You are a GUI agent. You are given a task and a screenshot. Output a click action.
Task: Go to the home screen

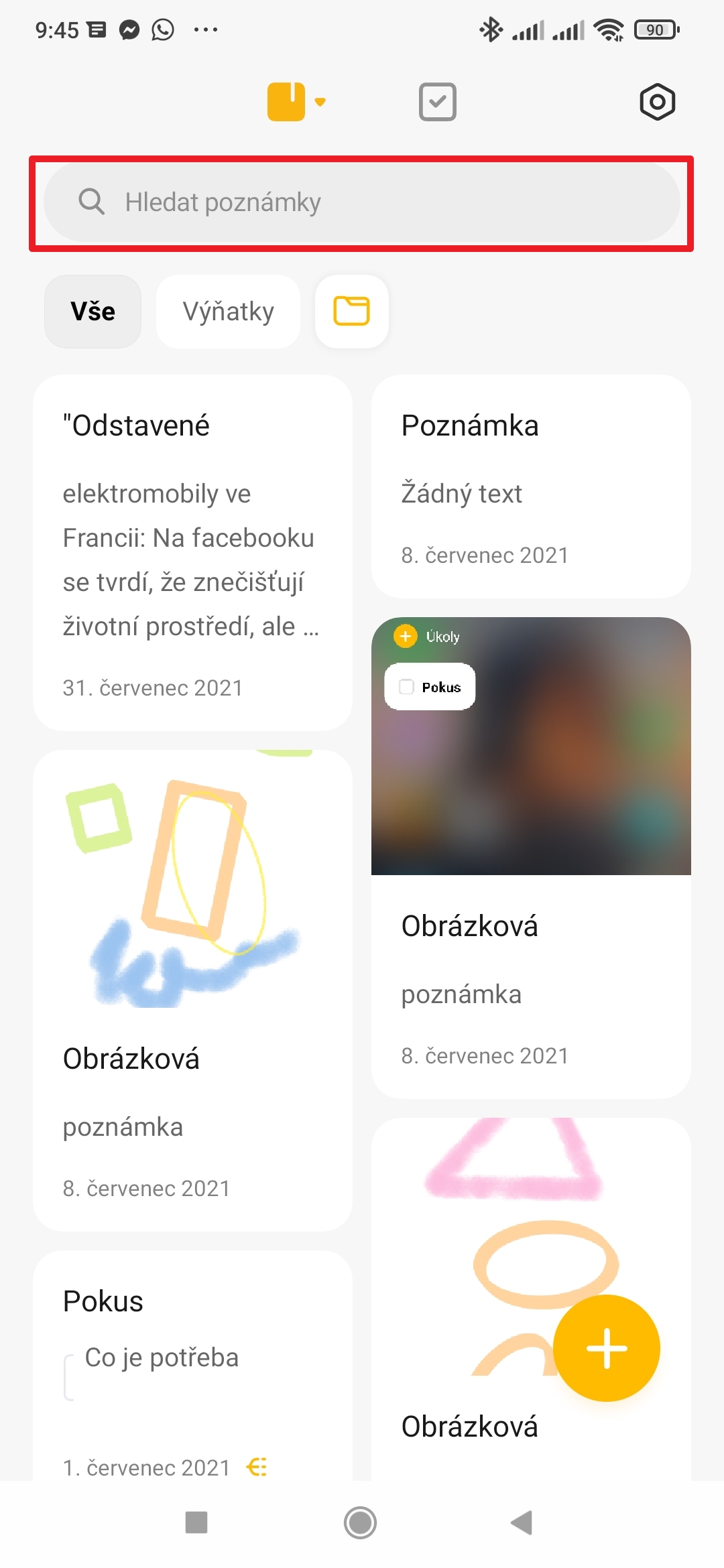click(361, 1522)
